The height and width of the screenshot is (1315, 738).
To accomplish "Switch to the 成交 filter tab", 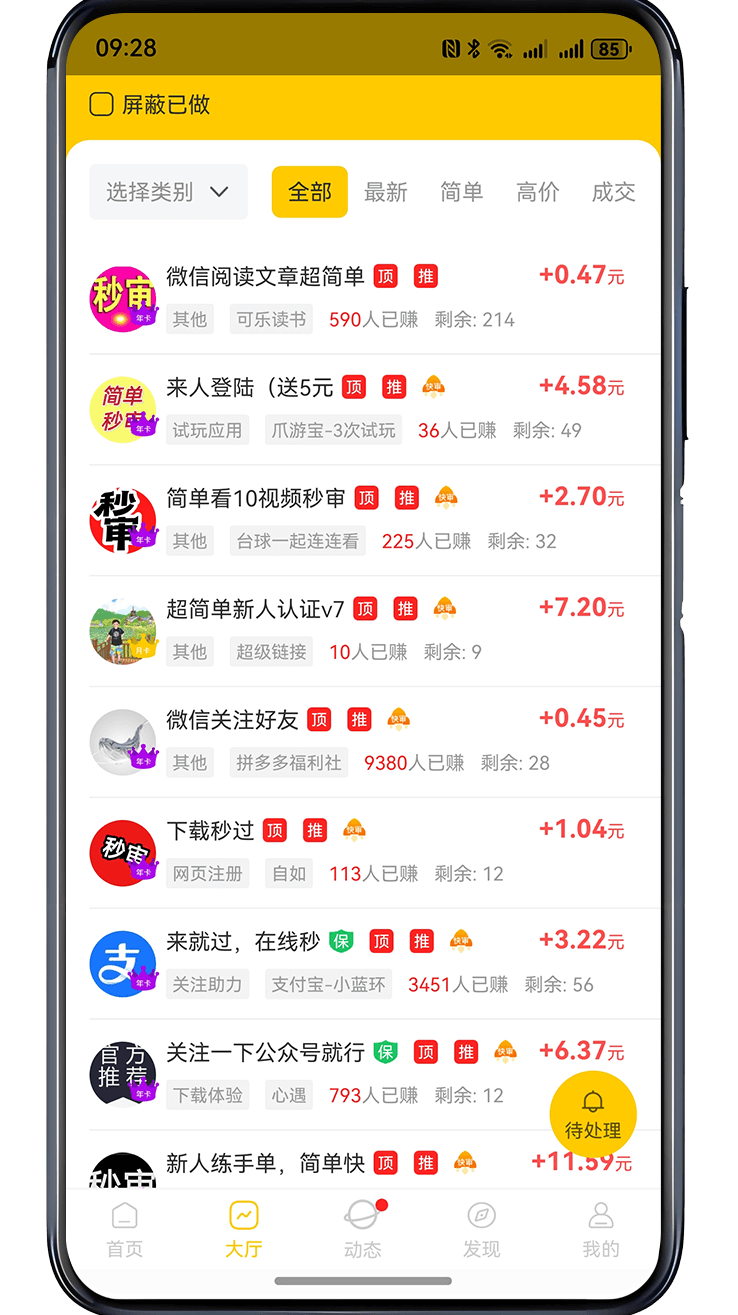I will click(613, 192).
